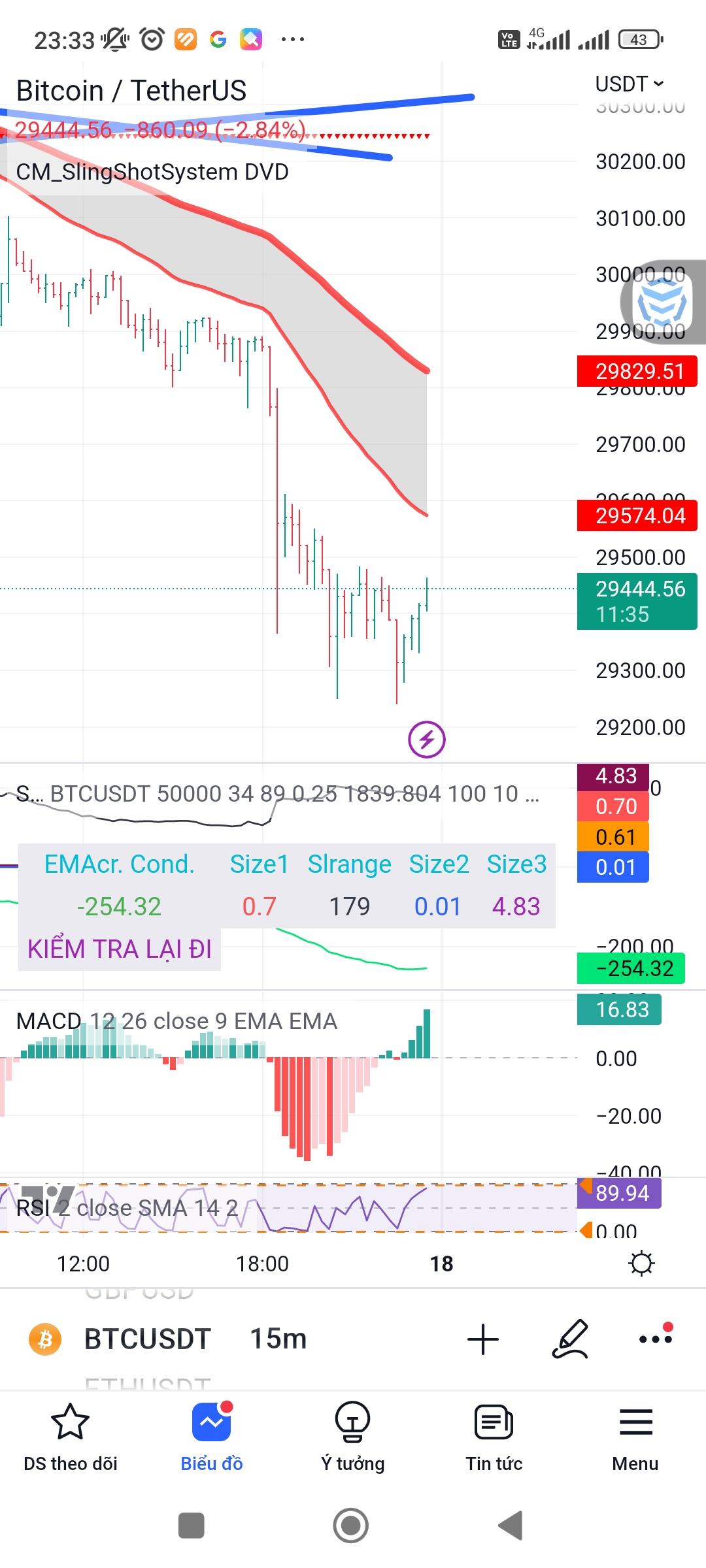Go to the home screen via system home button
This screenshot has height=1568, width=706.
[x=351, y=1526]
